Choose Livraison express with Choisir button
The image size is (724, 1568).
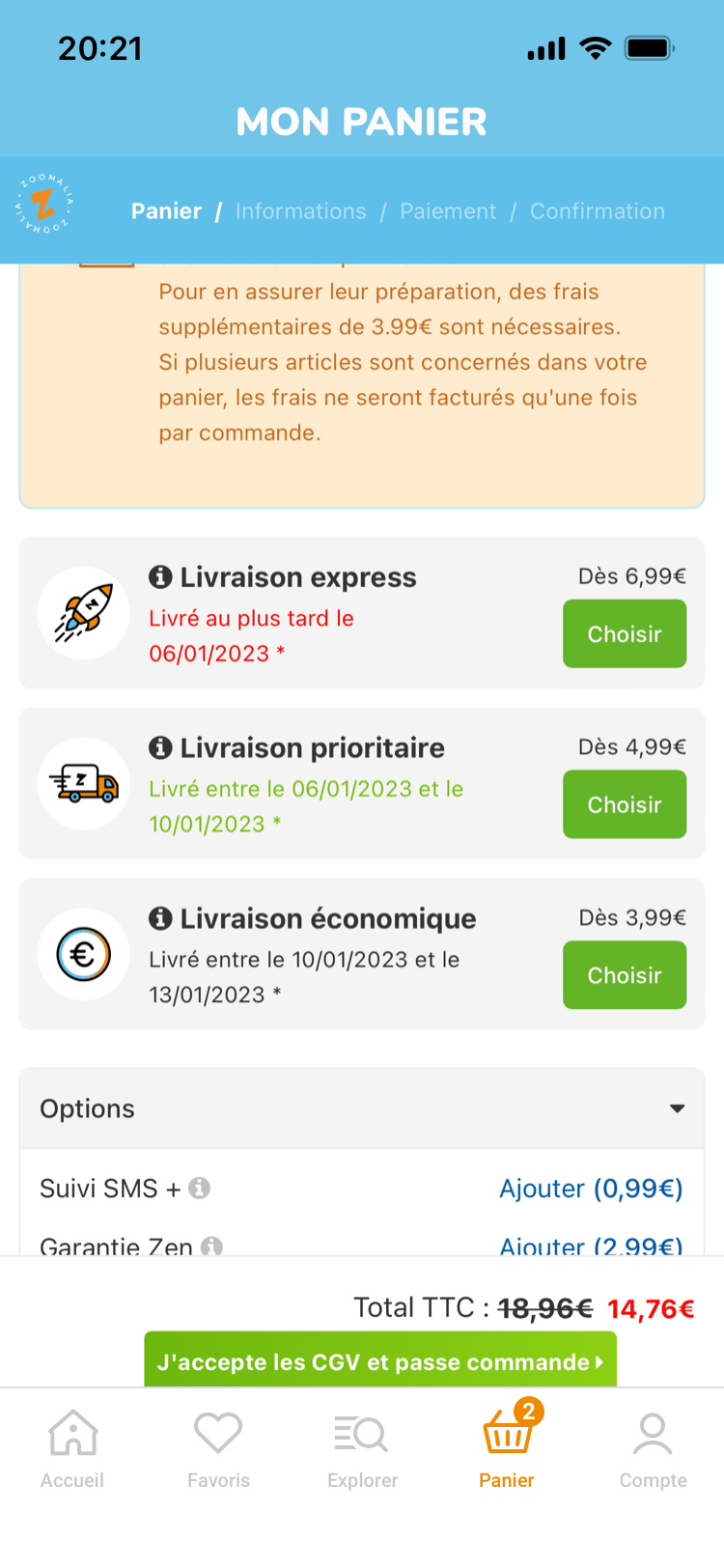[625, 633]
